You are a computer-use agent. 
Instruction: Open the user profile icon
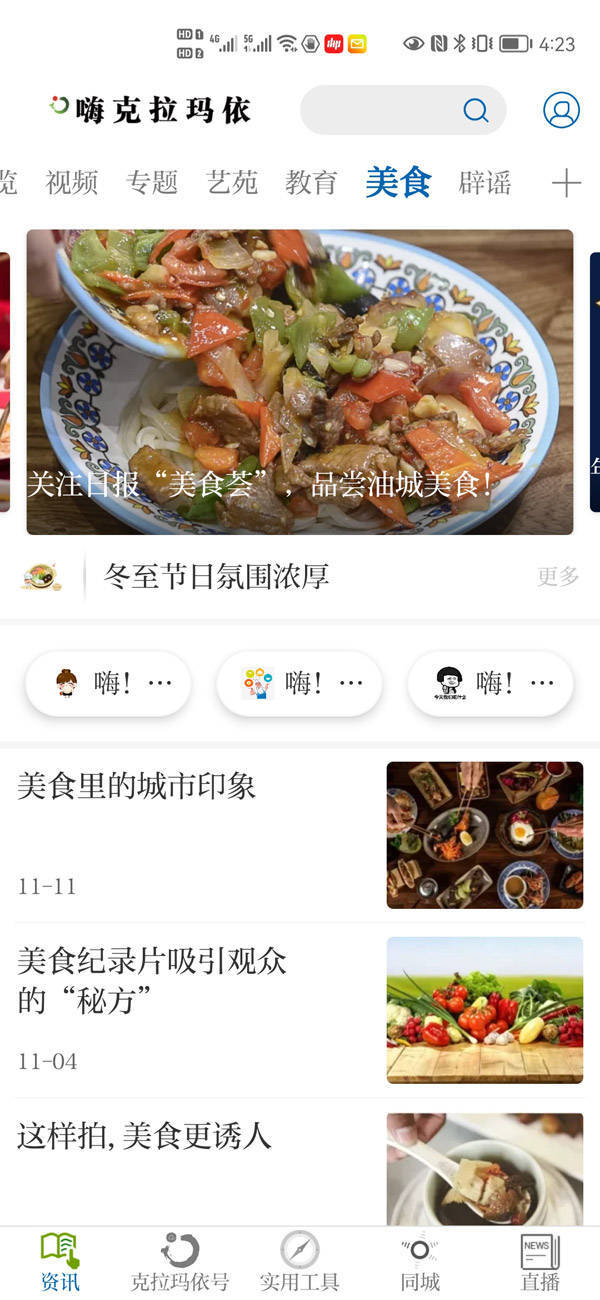coord(561,110)
